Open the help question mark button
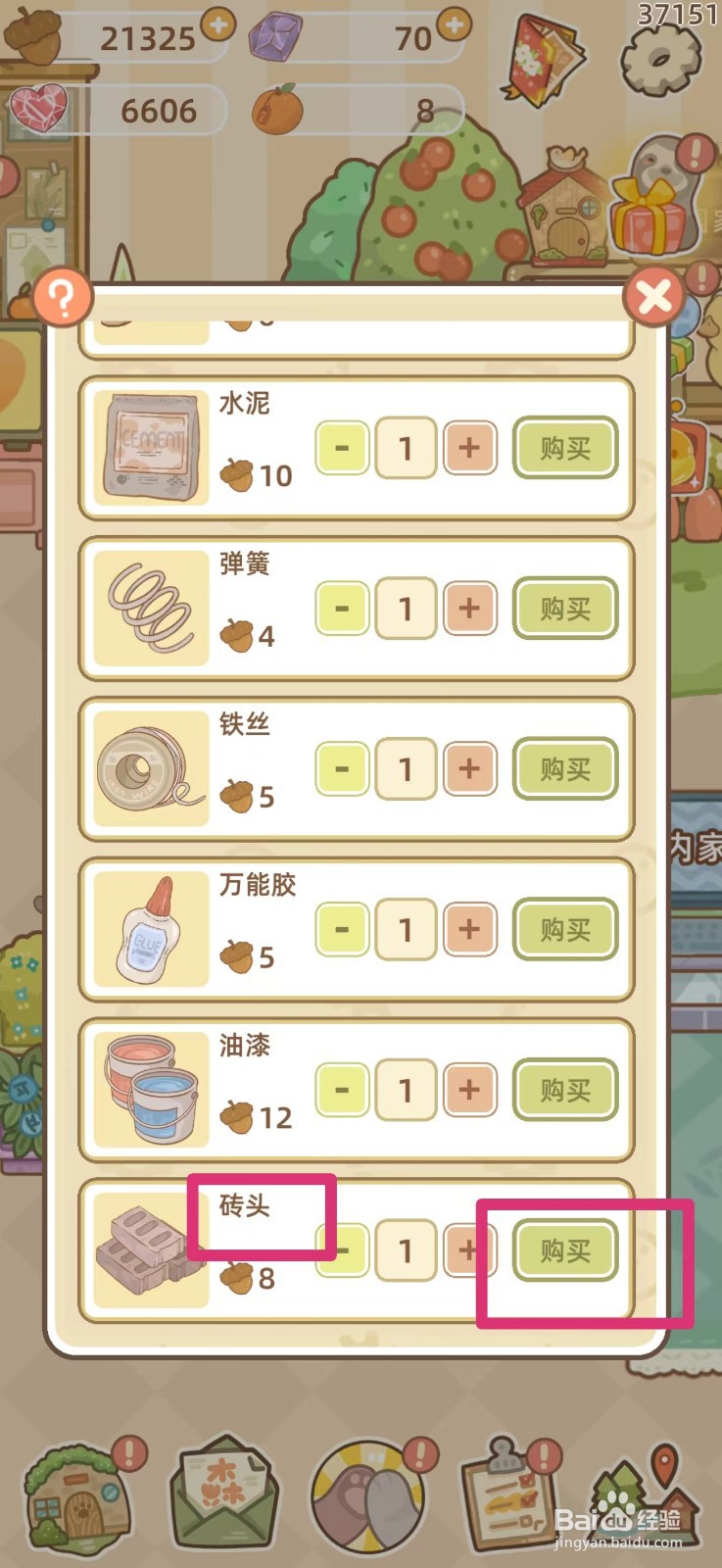This screenshot has height=1568, width=722. point(62,297)
